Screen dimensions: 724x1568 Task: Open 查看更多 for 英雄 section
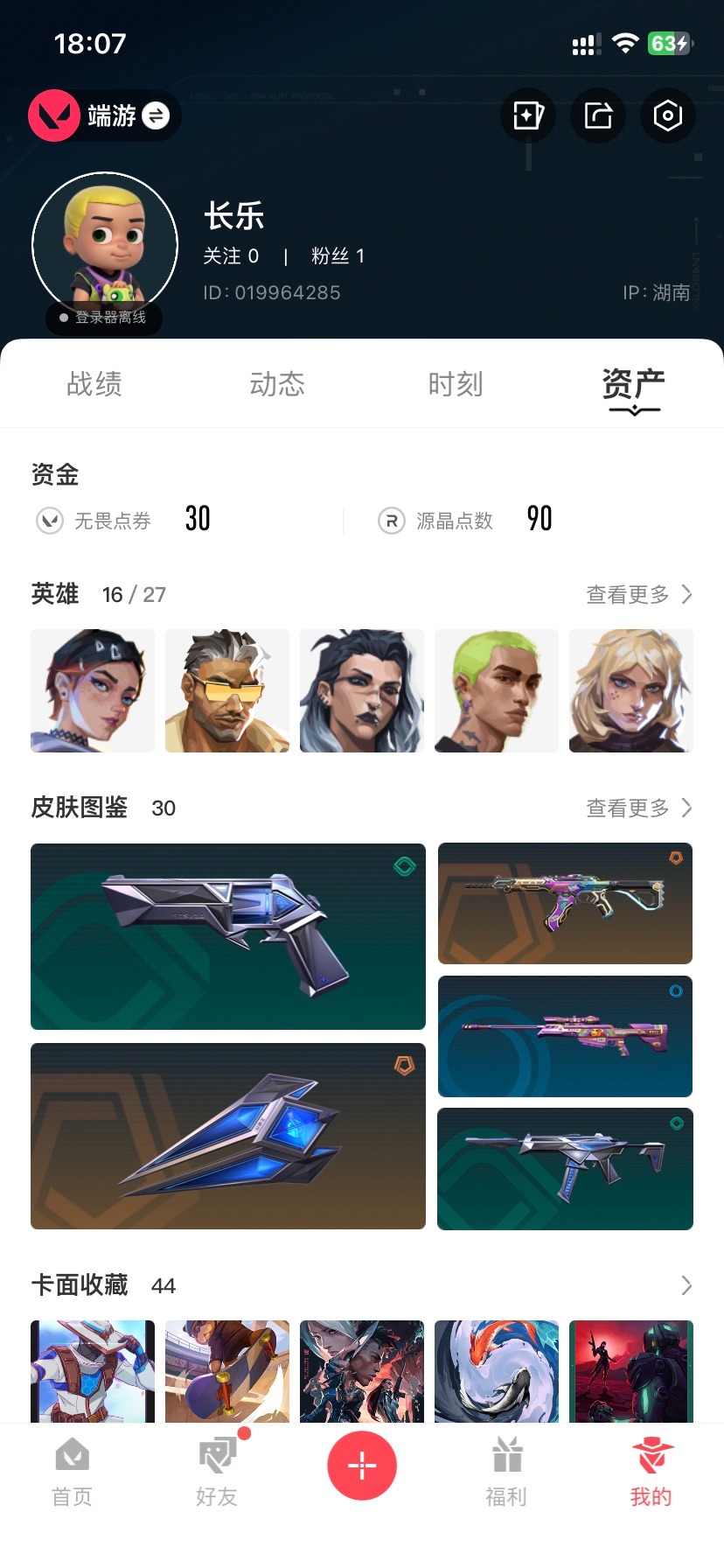[638, 595]
